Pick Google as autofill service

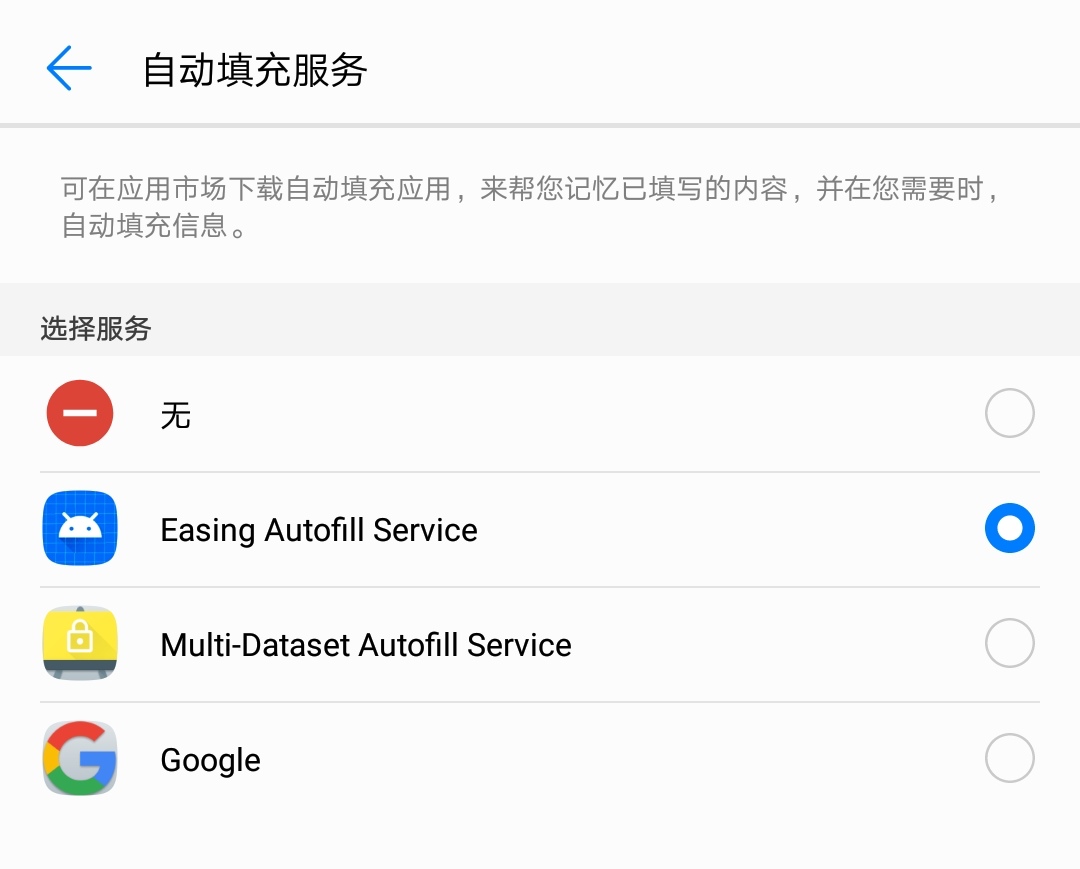pyautogui.click(x=1009, y=759)
